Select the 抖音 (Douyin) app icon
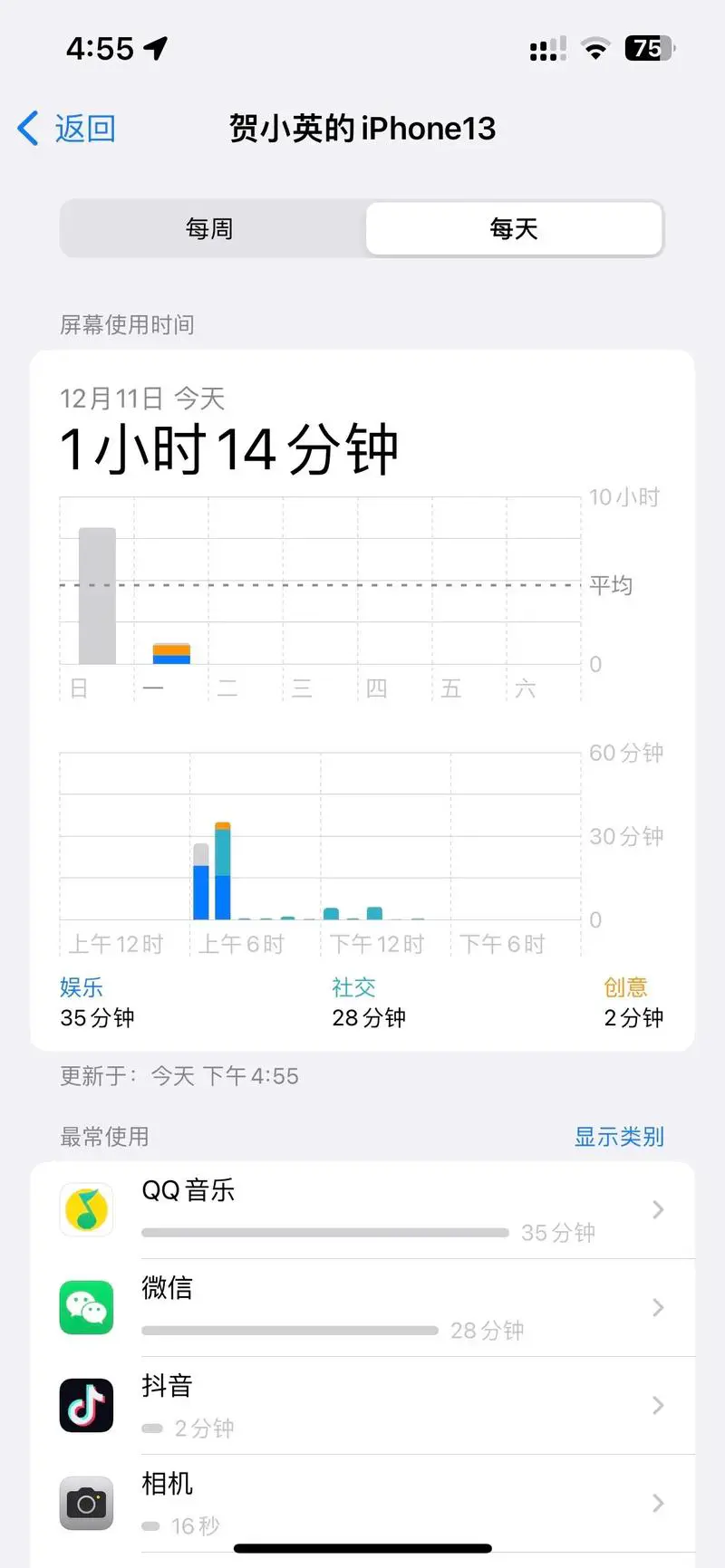The width and height of the screenshot is (725, 1568). [x=86, y=1405]
